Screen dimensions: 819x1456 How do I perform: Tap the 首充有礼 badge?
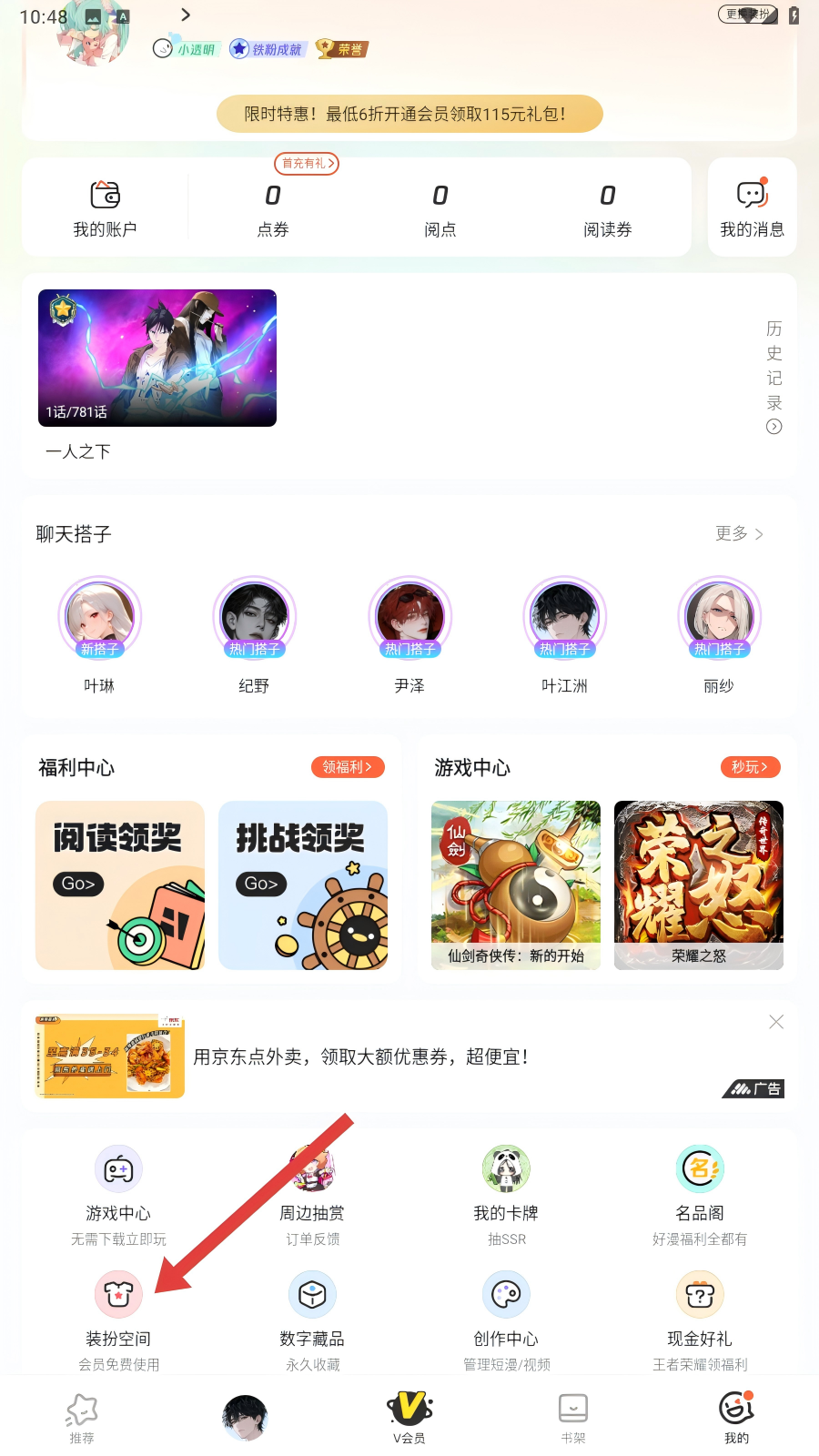pyautogui.click(x=307, y=164)
